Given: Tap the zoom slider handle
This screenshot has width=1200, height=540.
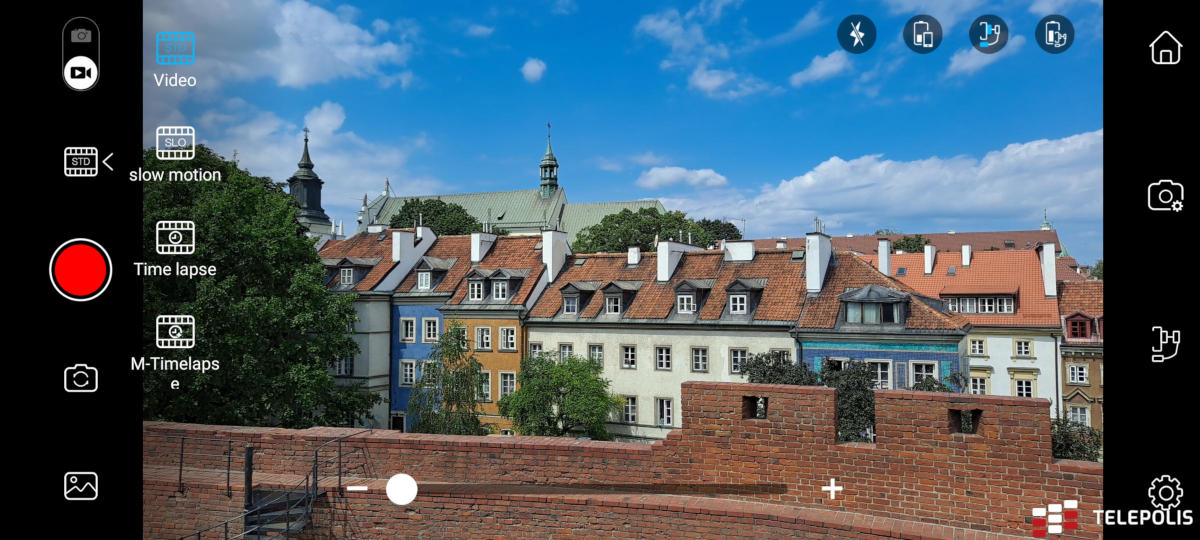Looking at the screenshot, I should coord(401,489).
